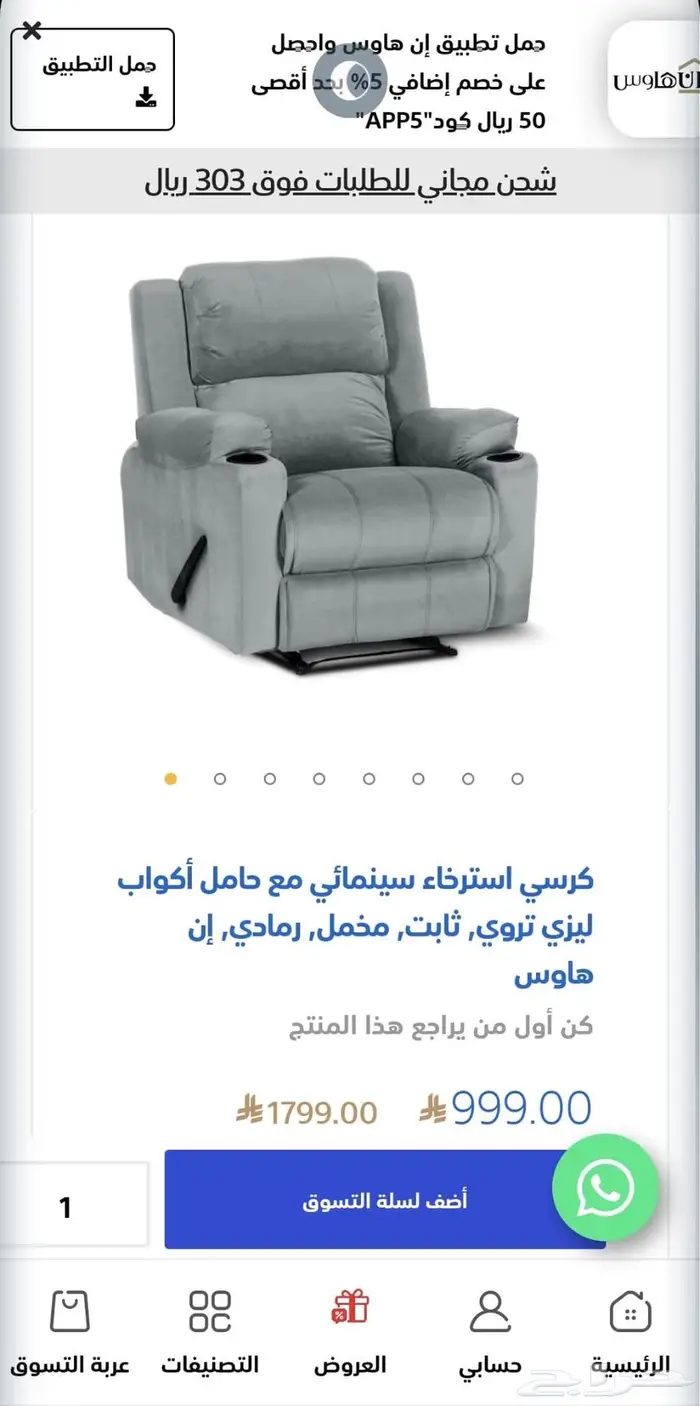The width and height of the screenshot is (700, 1406).
Task: Jump to the second product image dot
Action: click(x=220, y=779)
